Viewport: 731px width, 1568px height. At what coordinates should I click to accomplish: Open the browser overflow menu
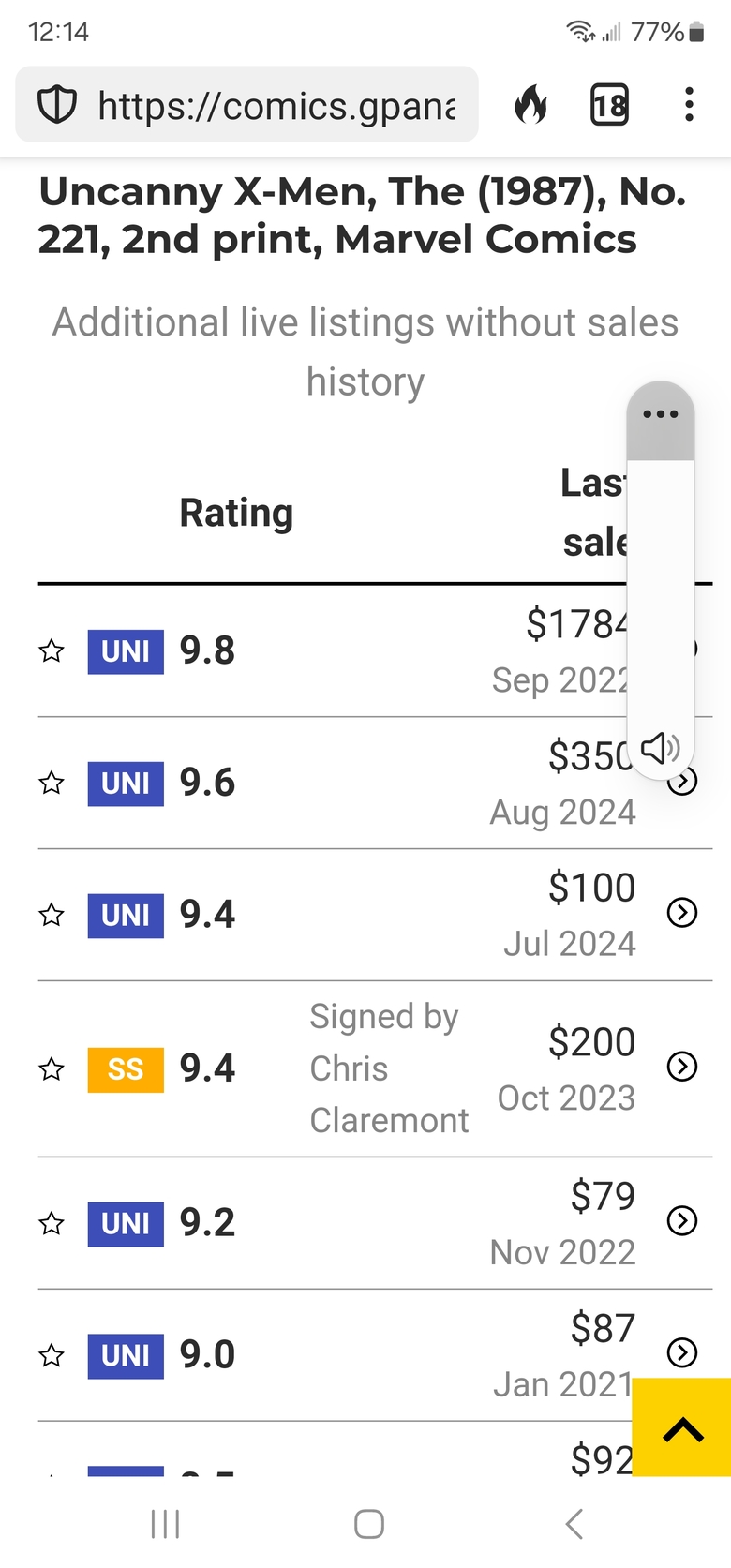689,105
